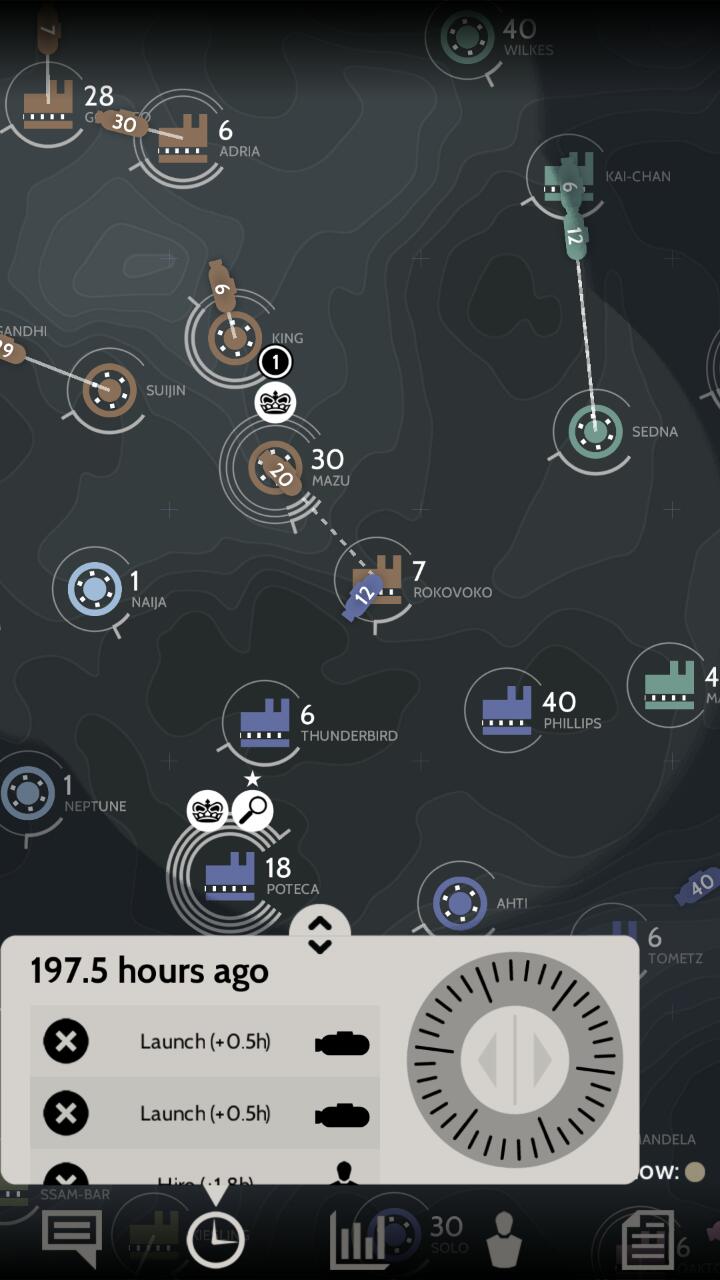The image size is (720, 1280).
Task: Open the event log document tab
Action: pos(647,1240)
